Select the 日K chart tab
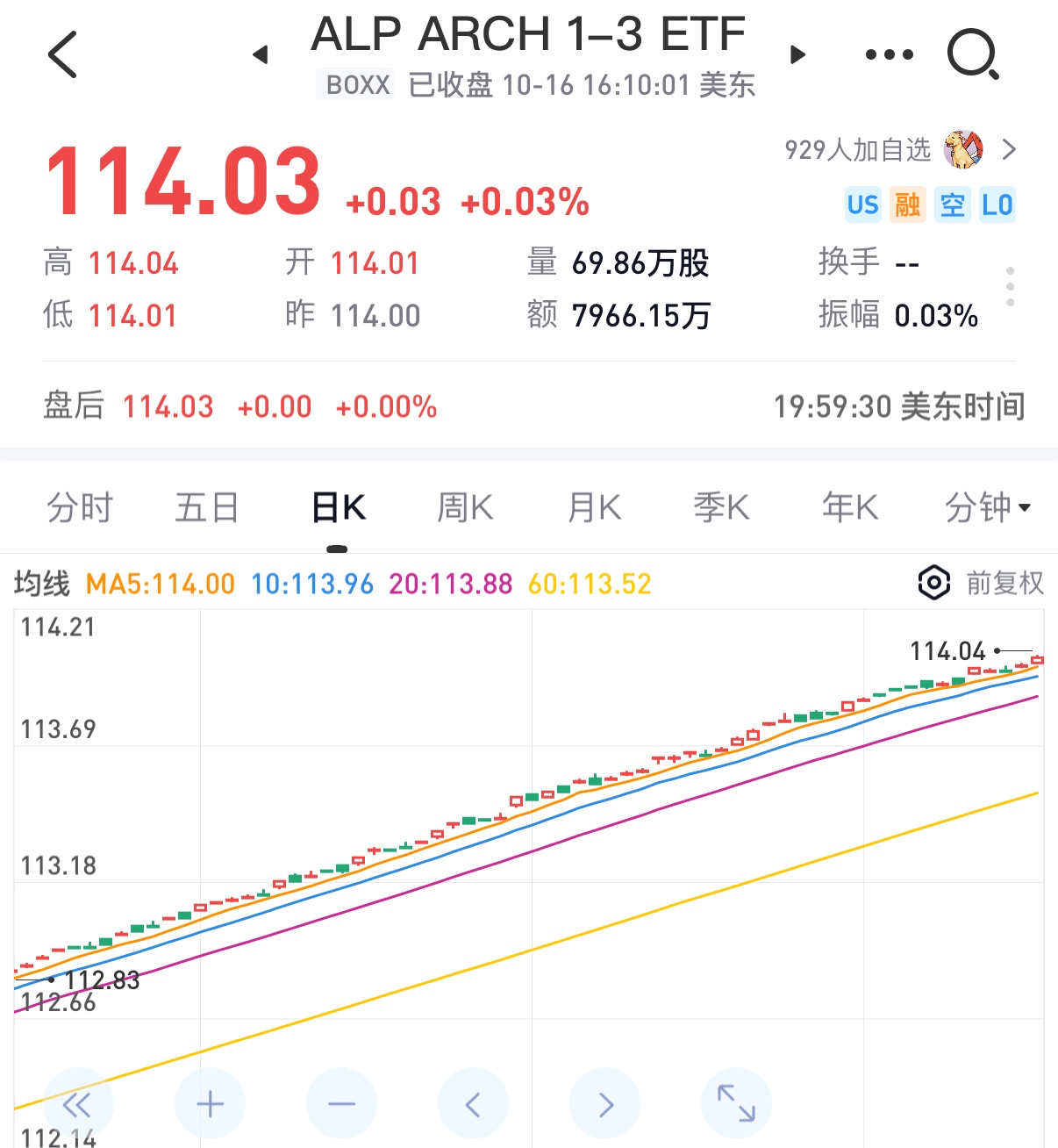Image resolution: width=1058 pixels, height=1148 pixels. point(338,507)
